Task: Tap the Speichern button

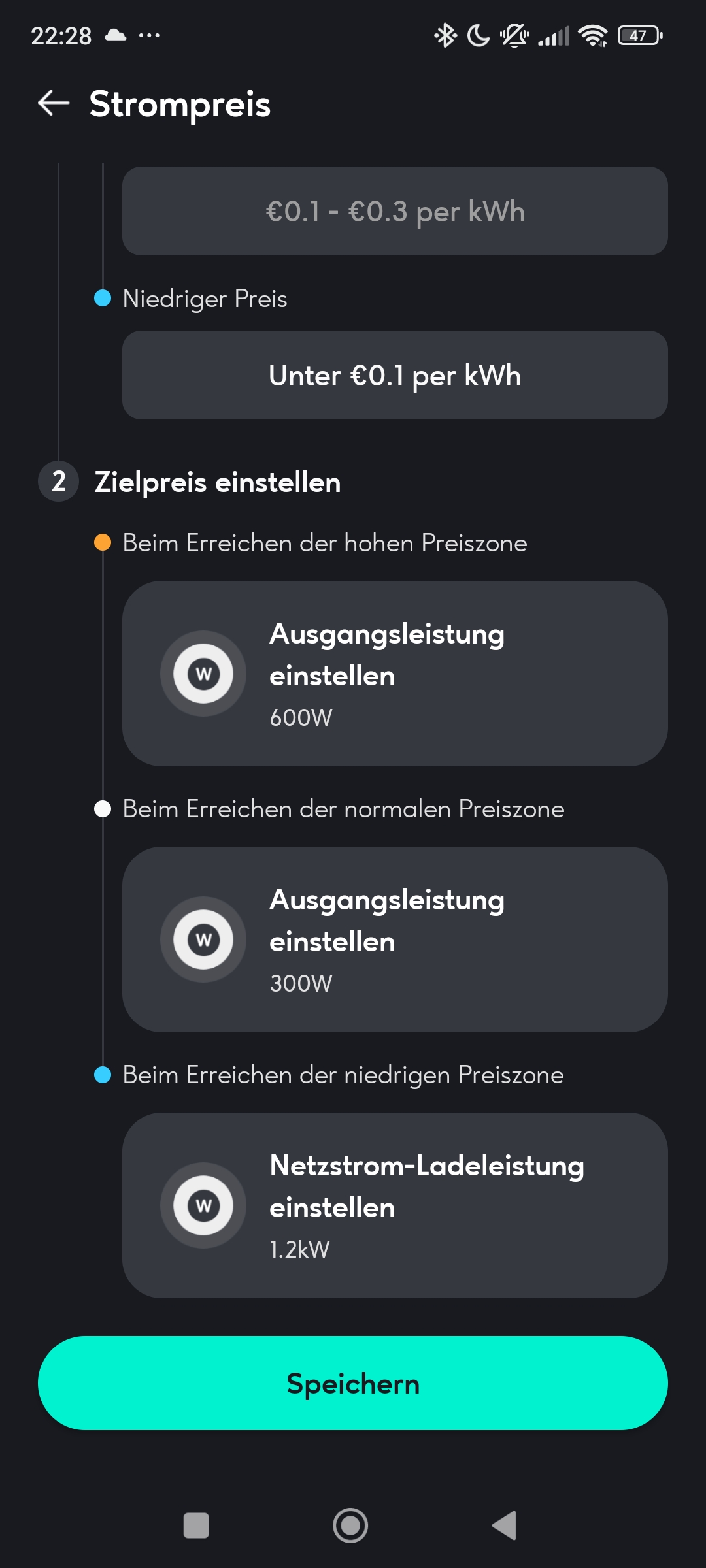Action: [x=353, y=1383]
